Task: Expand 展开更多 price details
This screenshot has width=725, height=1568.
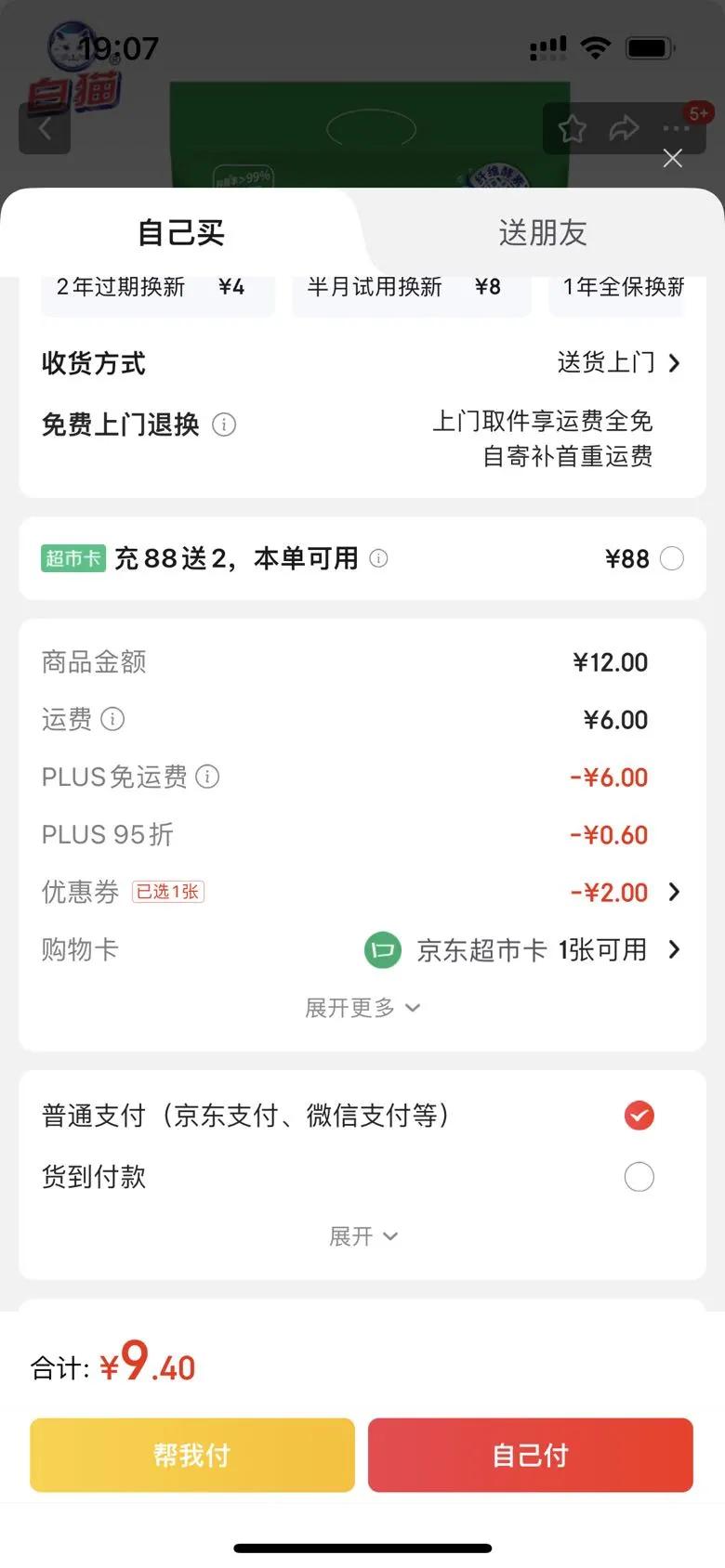Action: (362, 1008)
